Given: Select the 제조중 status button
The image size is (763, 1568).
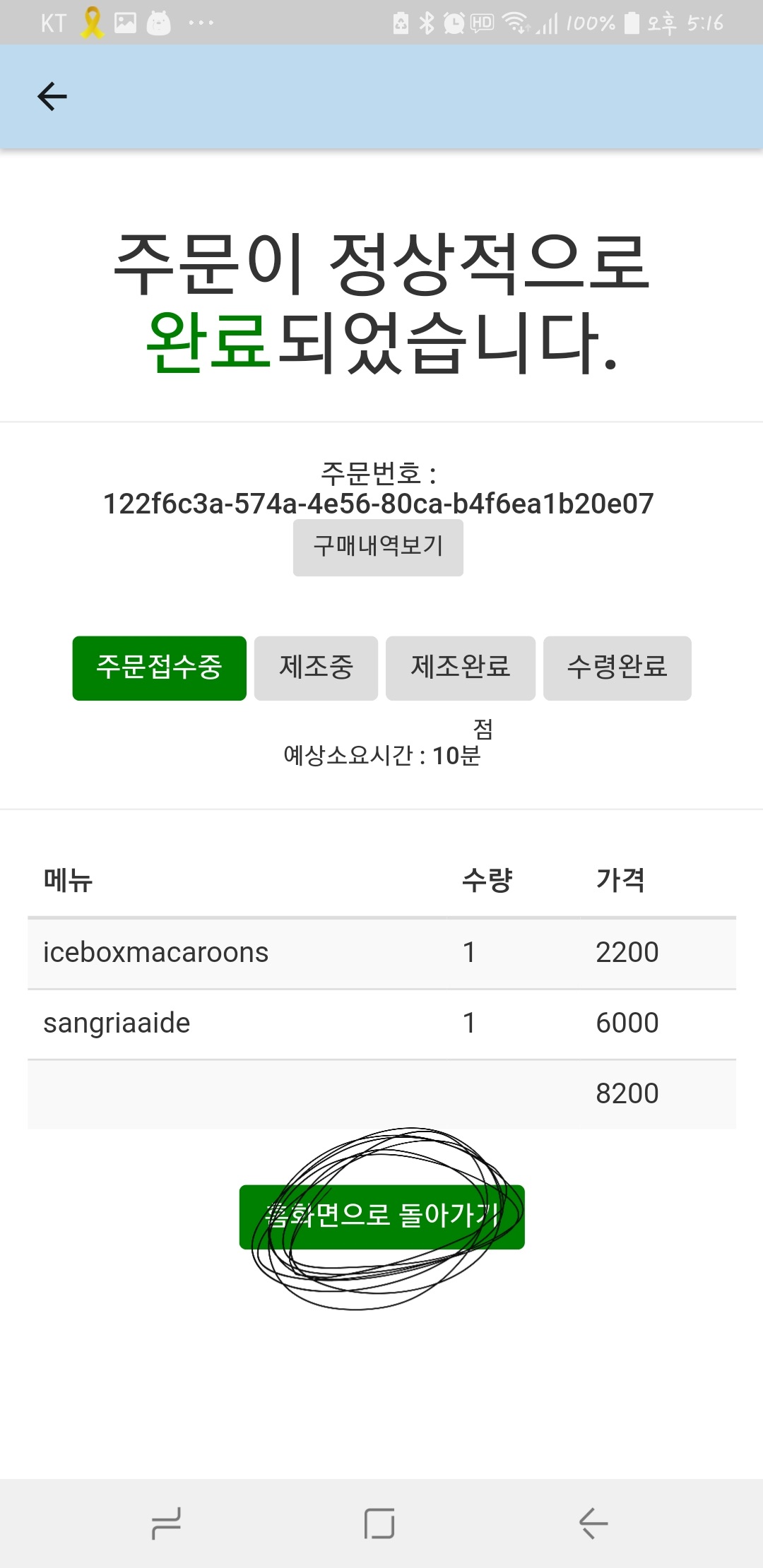Looking at the screenshot, I should (x=316, y=668).
